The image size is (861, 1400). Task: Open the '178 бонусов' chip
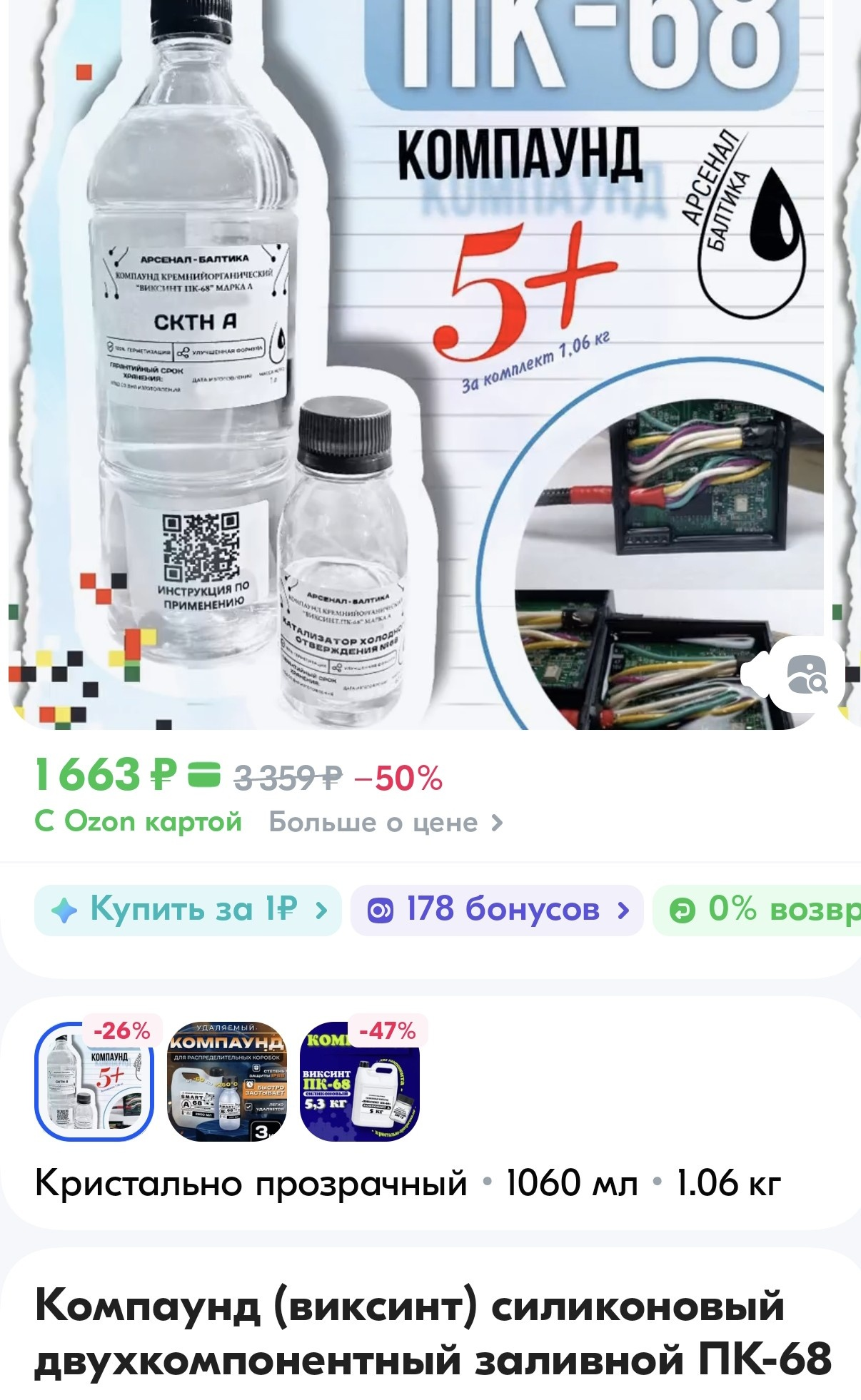pyautogui.click(x=497, y=910)
